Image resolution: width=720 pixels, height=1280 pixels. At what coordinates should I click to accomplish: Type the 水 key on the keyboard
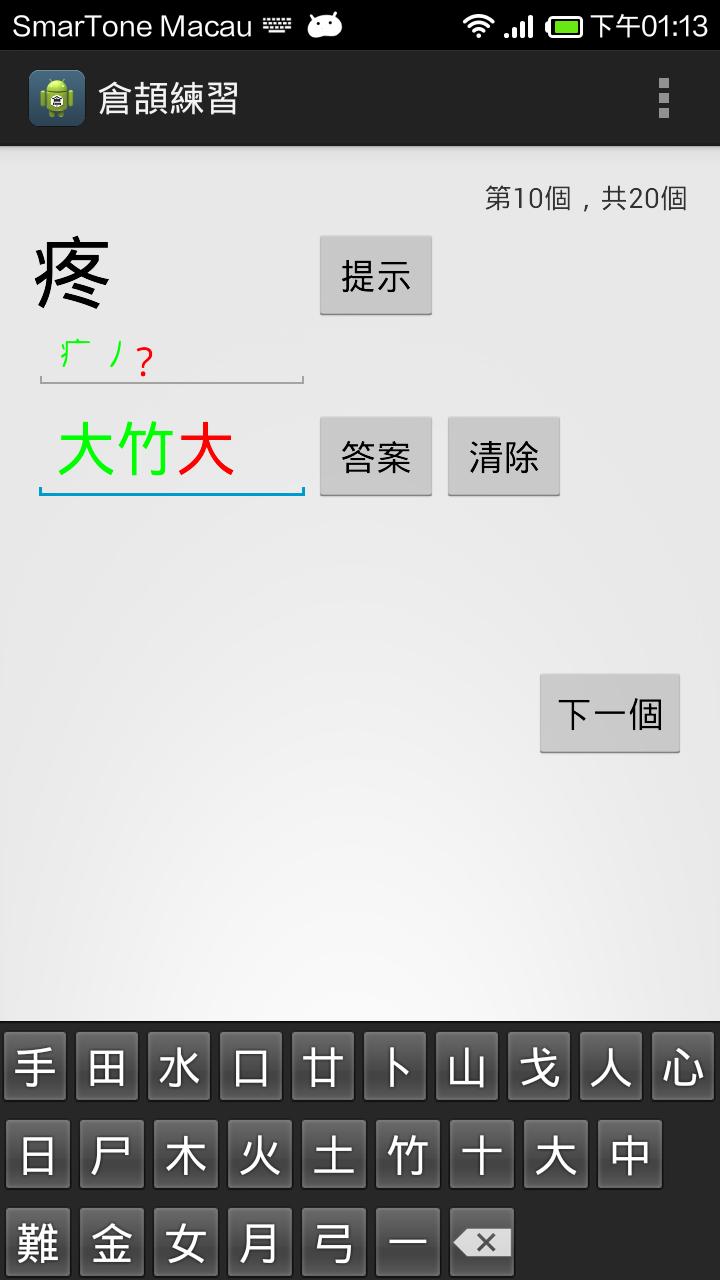pyautogui.click(x=179, y=1067)
